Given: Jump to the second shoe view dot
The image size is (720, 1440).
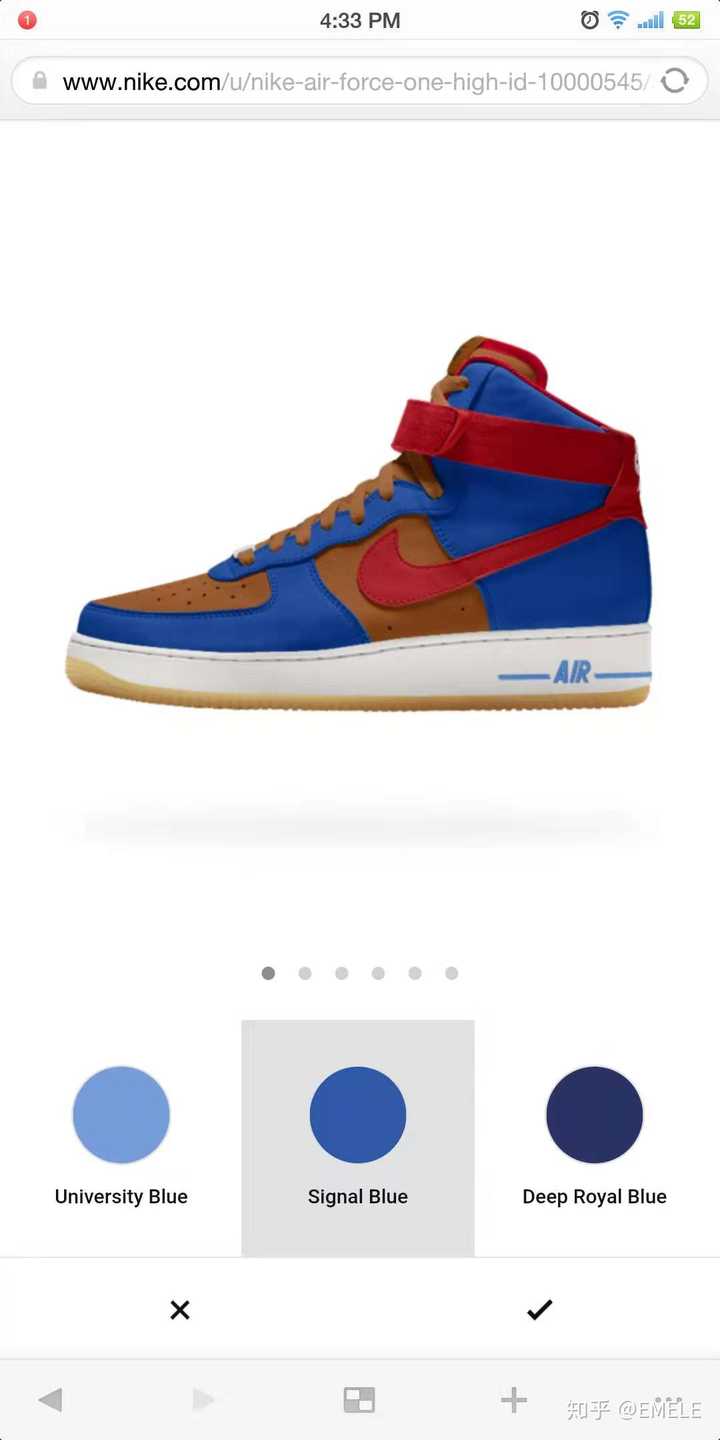Looking at the screenshot, I should click(x=305, y=973).
